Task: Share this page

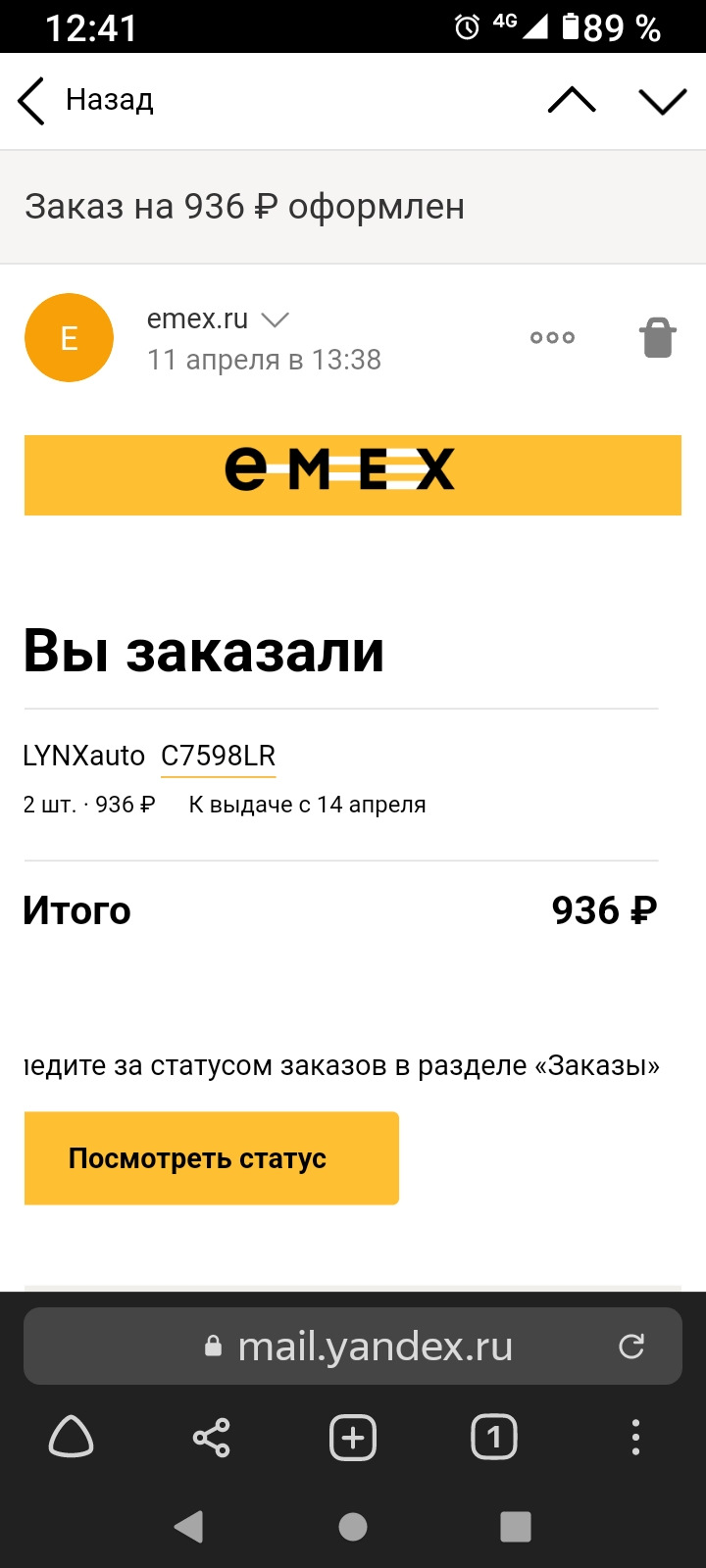Action: click(212, 1438)
